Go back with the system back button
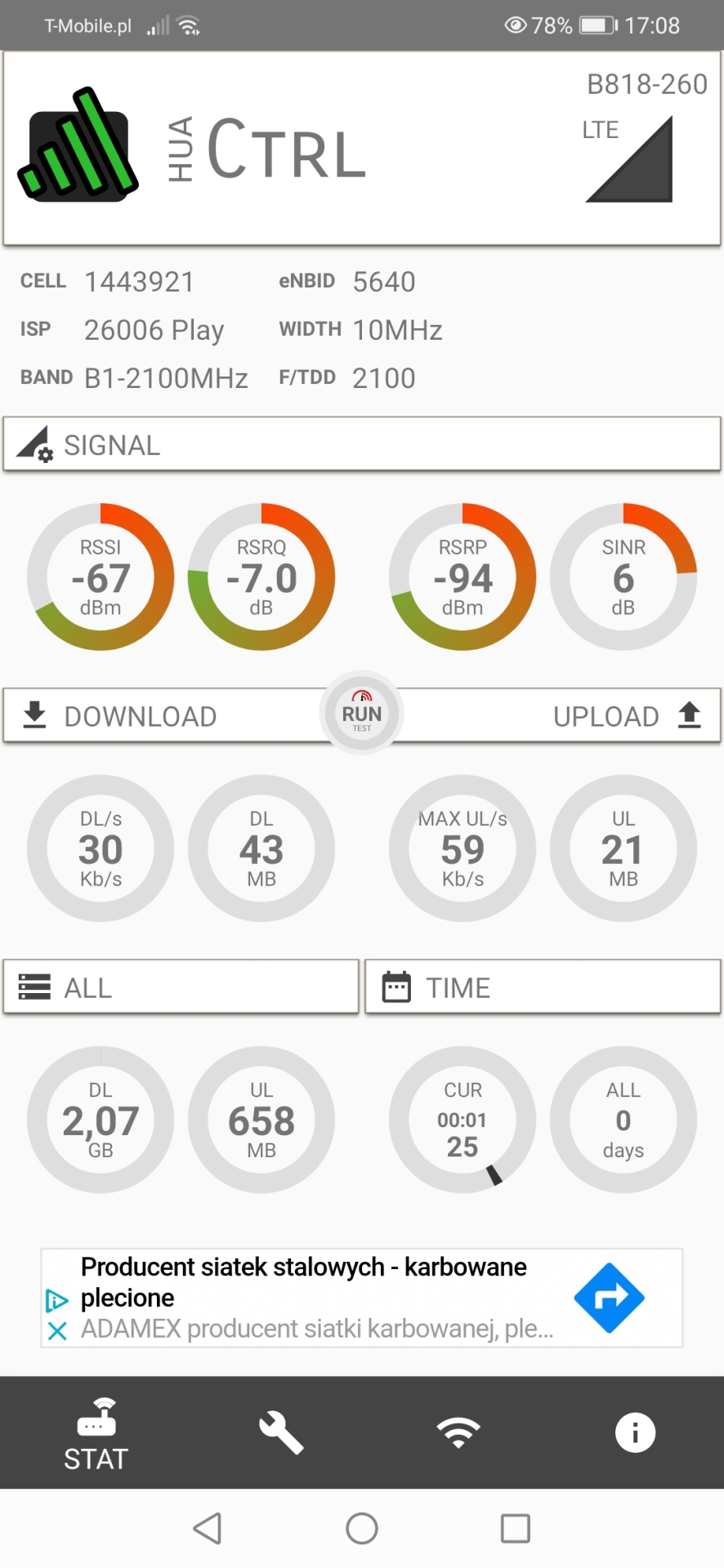This screenshot has width=724, height=1568. [208, 1528]
